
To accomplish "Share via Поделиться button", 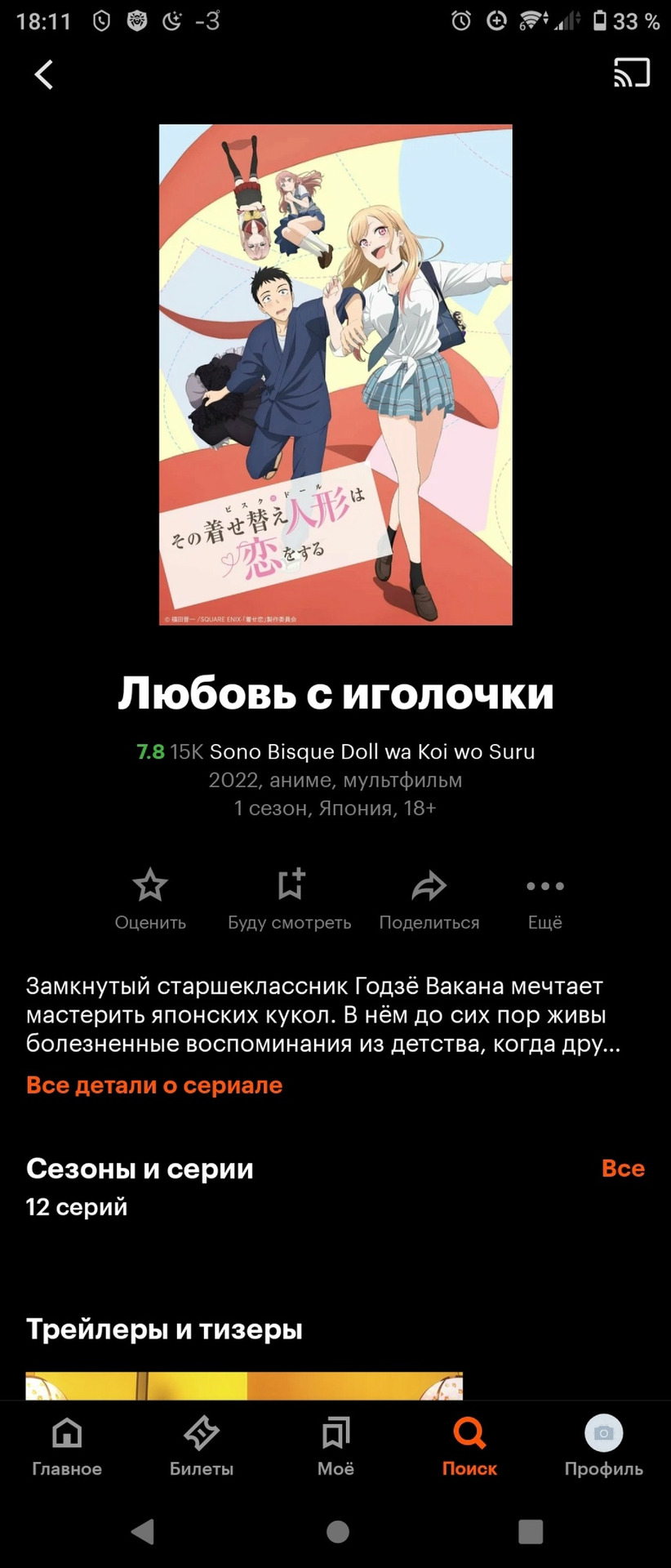I will (429, 898).
